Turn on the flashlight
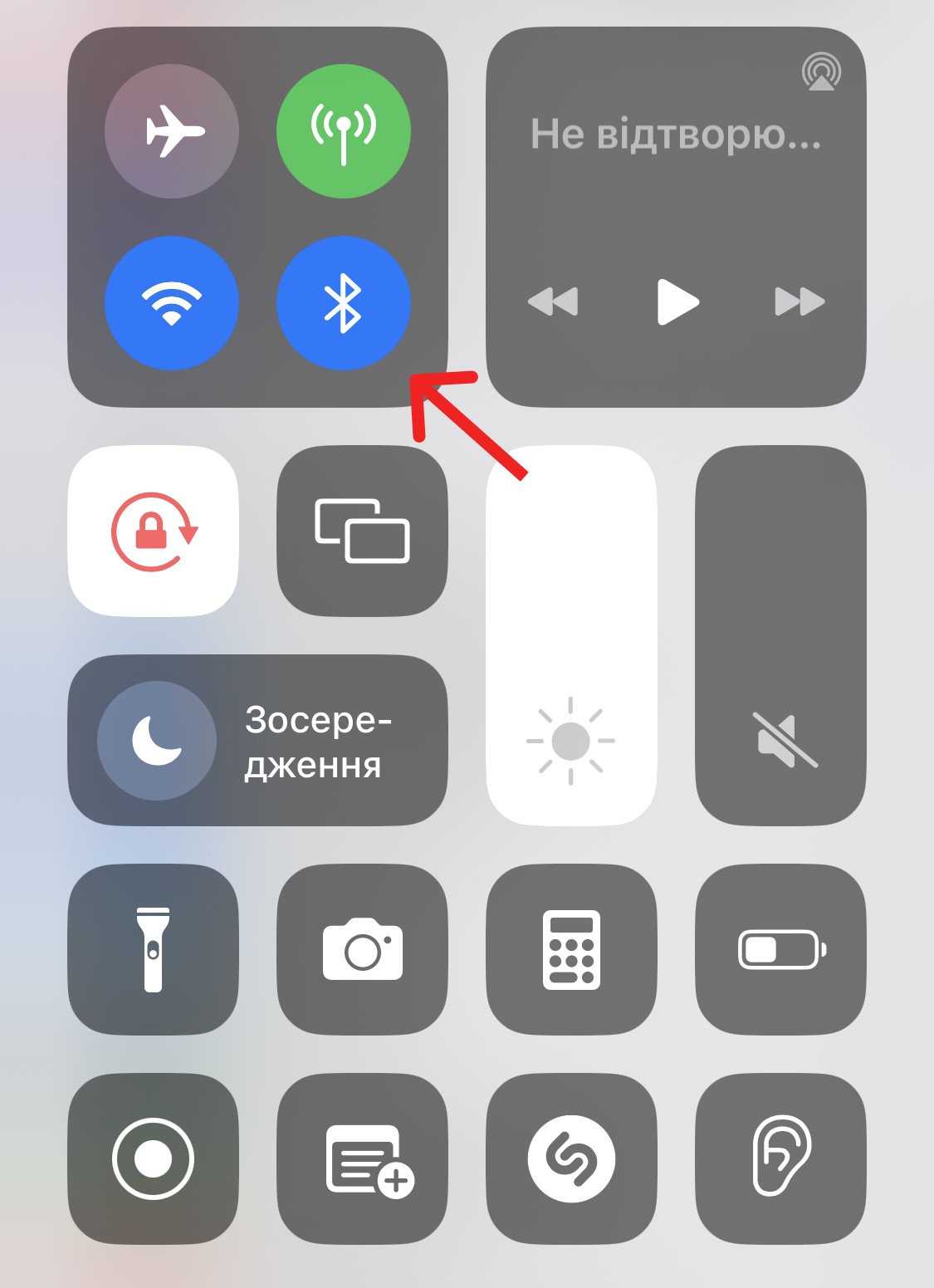 coord(154,949)
